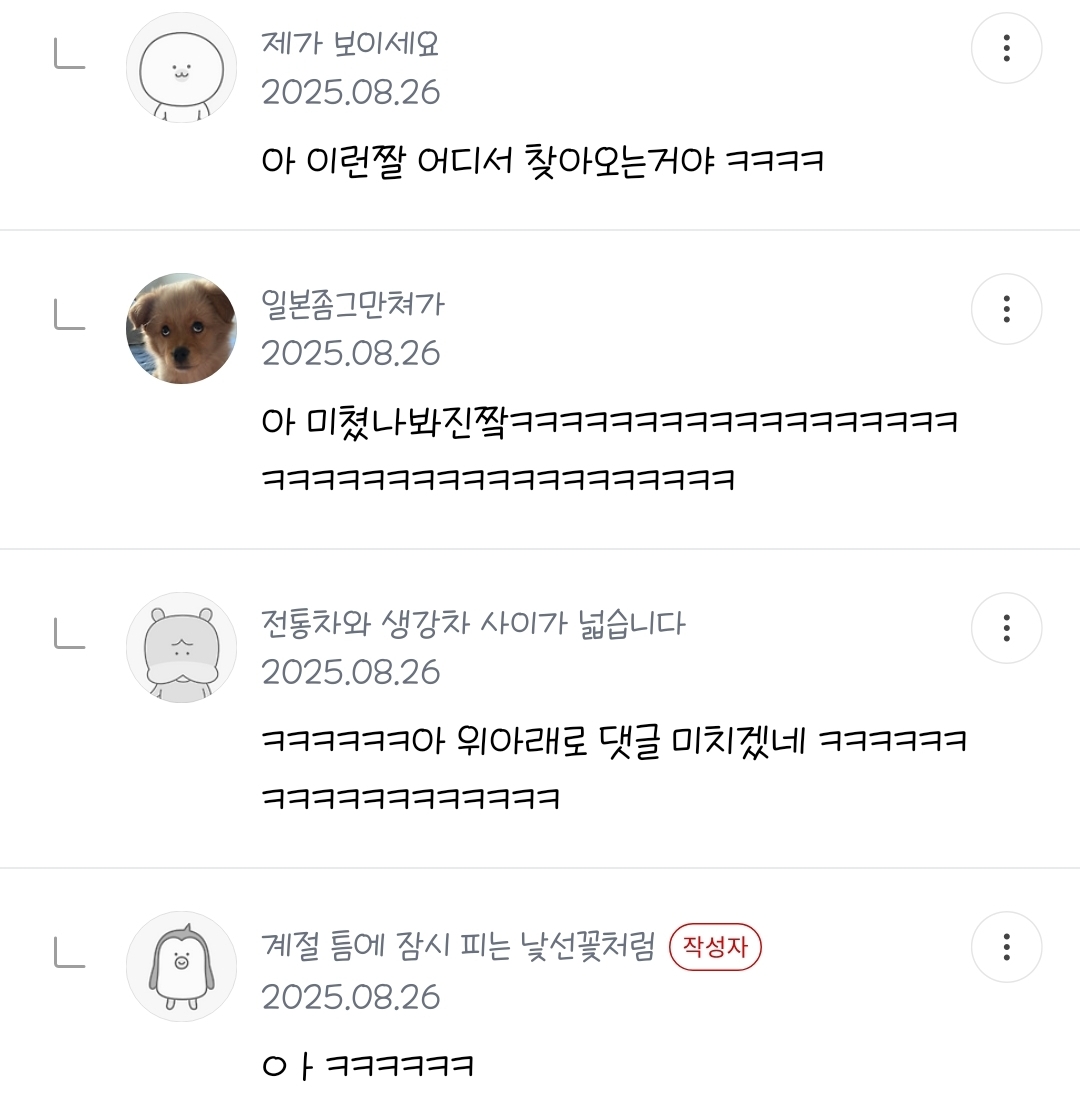This screenshot has width=1080, height=1109.
Task: Open options for 전통차와 생강차 사이가 넓습니다 comment
Action: pos(1006,628)
